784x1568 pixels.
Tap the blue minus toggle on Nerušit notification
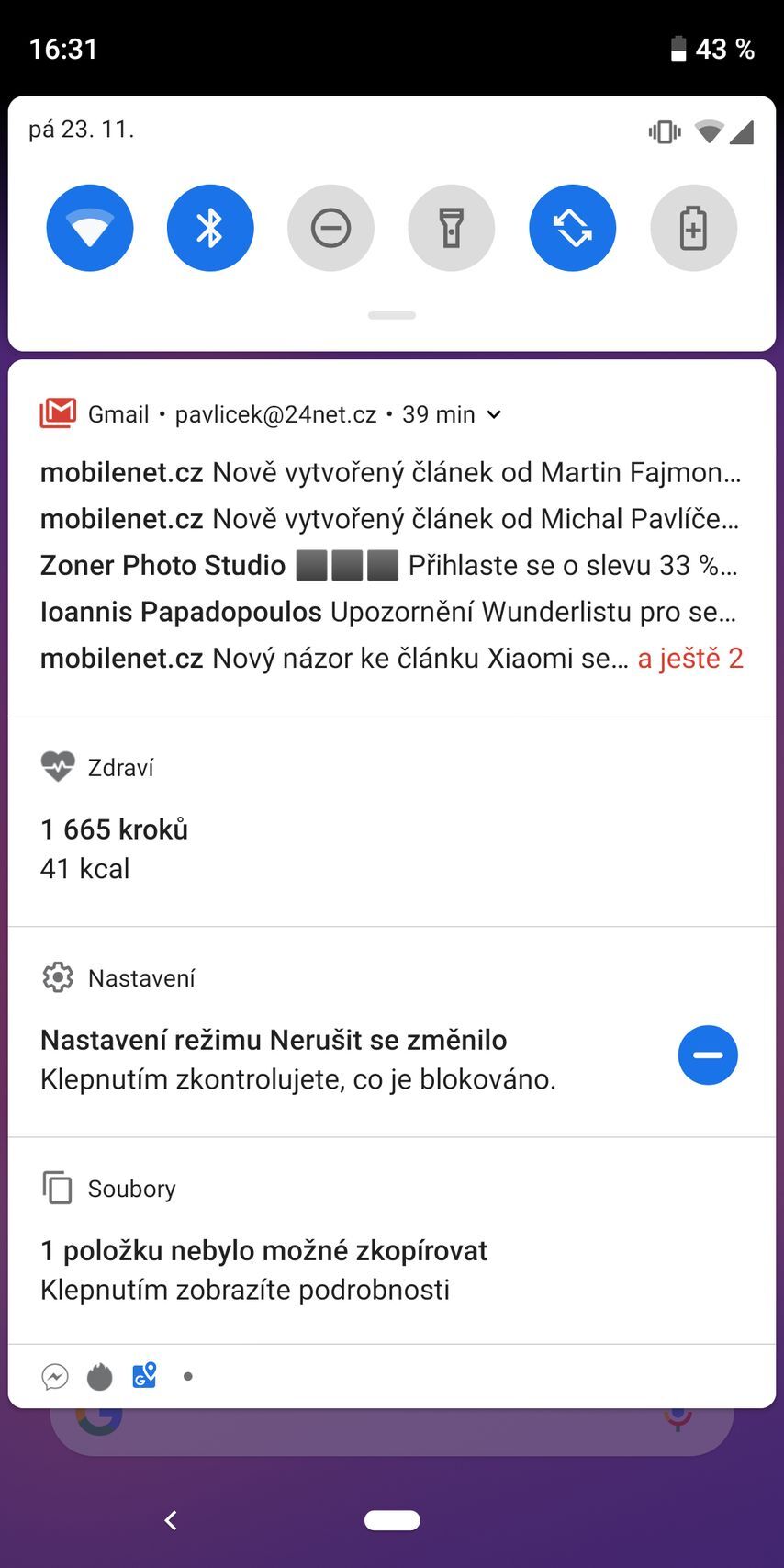point(708,1055)
